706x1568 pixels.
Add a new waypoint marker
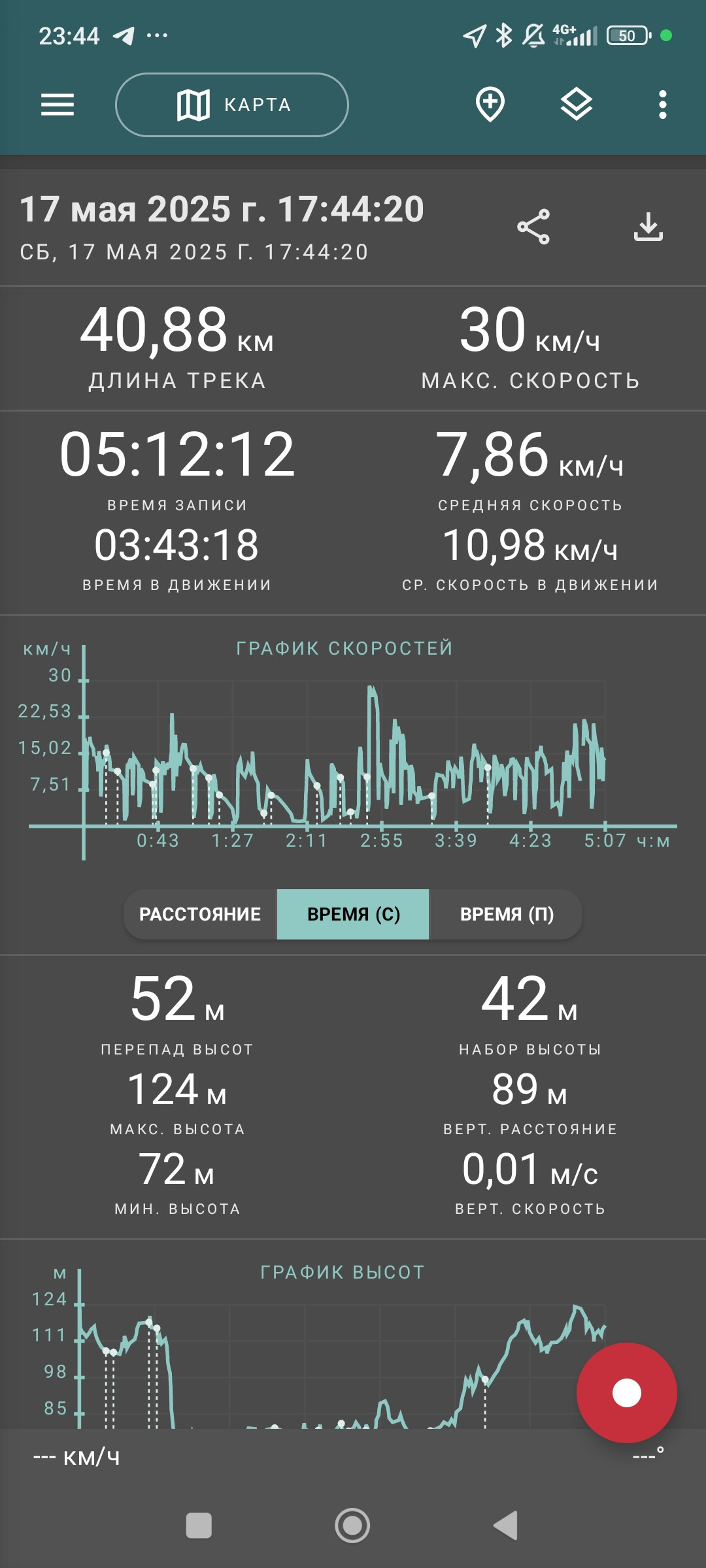[490, 105]
